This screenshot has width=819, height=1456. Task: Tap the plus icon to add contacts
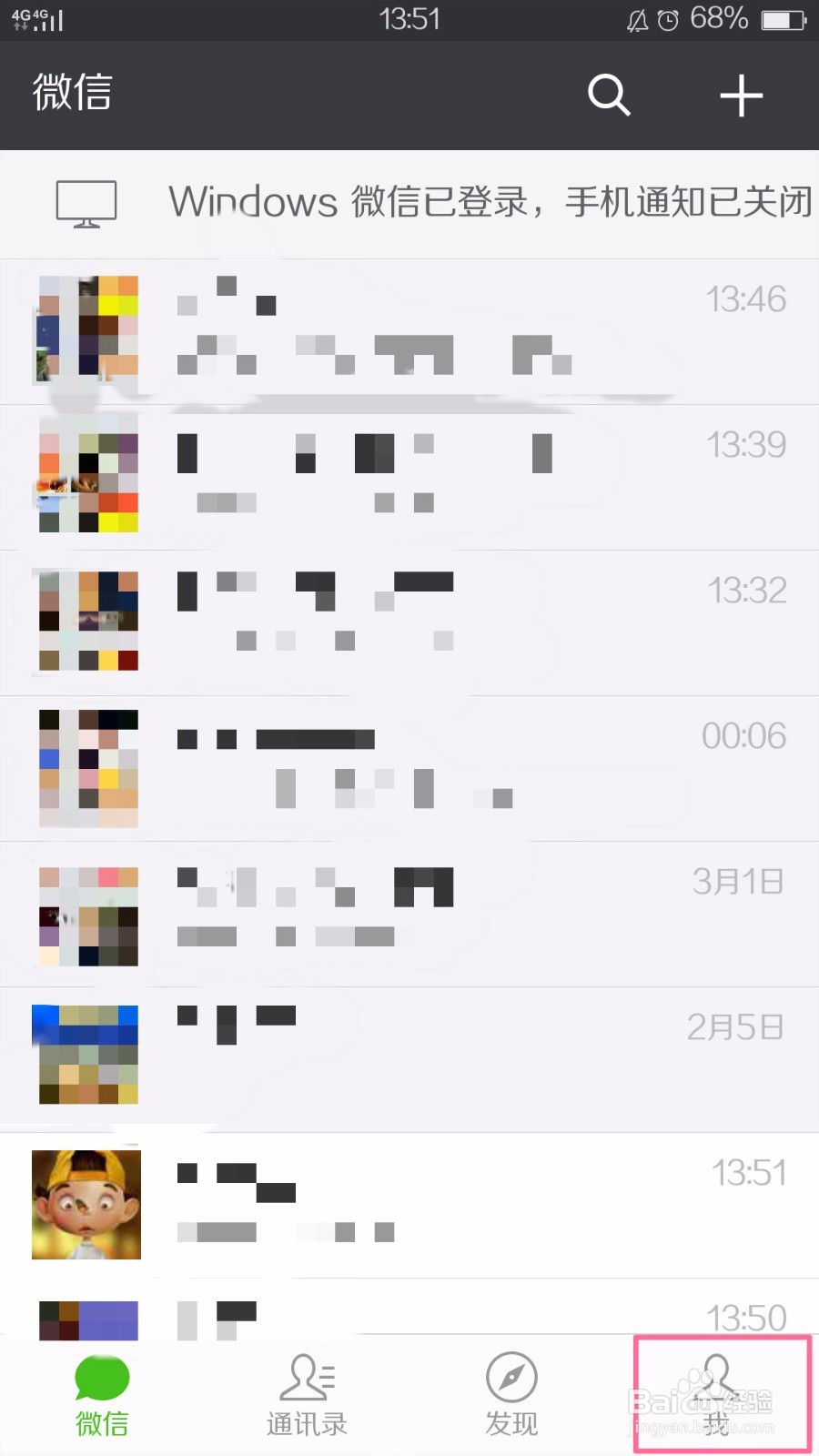coord(742,95)
